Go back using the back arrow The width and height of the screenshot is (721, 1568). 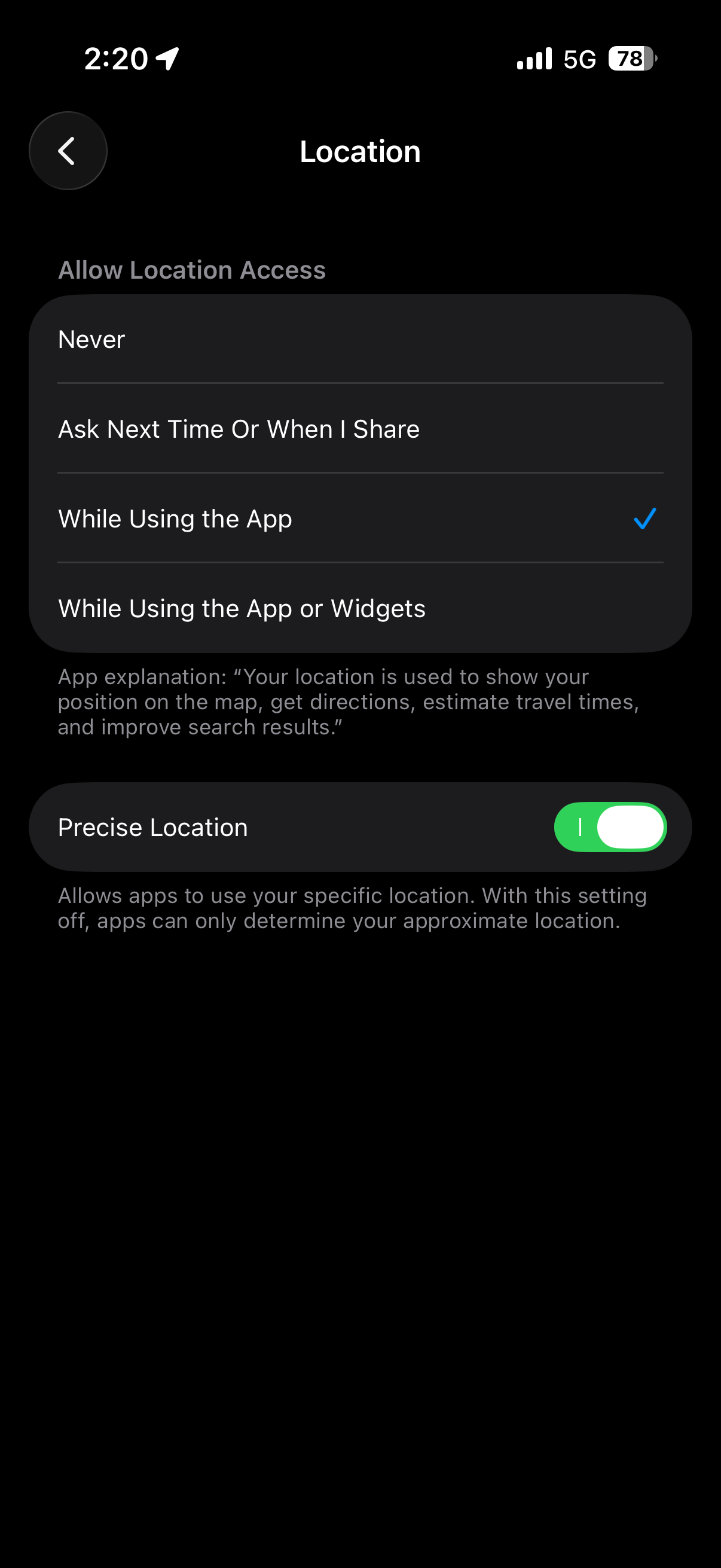click(68, 150)
